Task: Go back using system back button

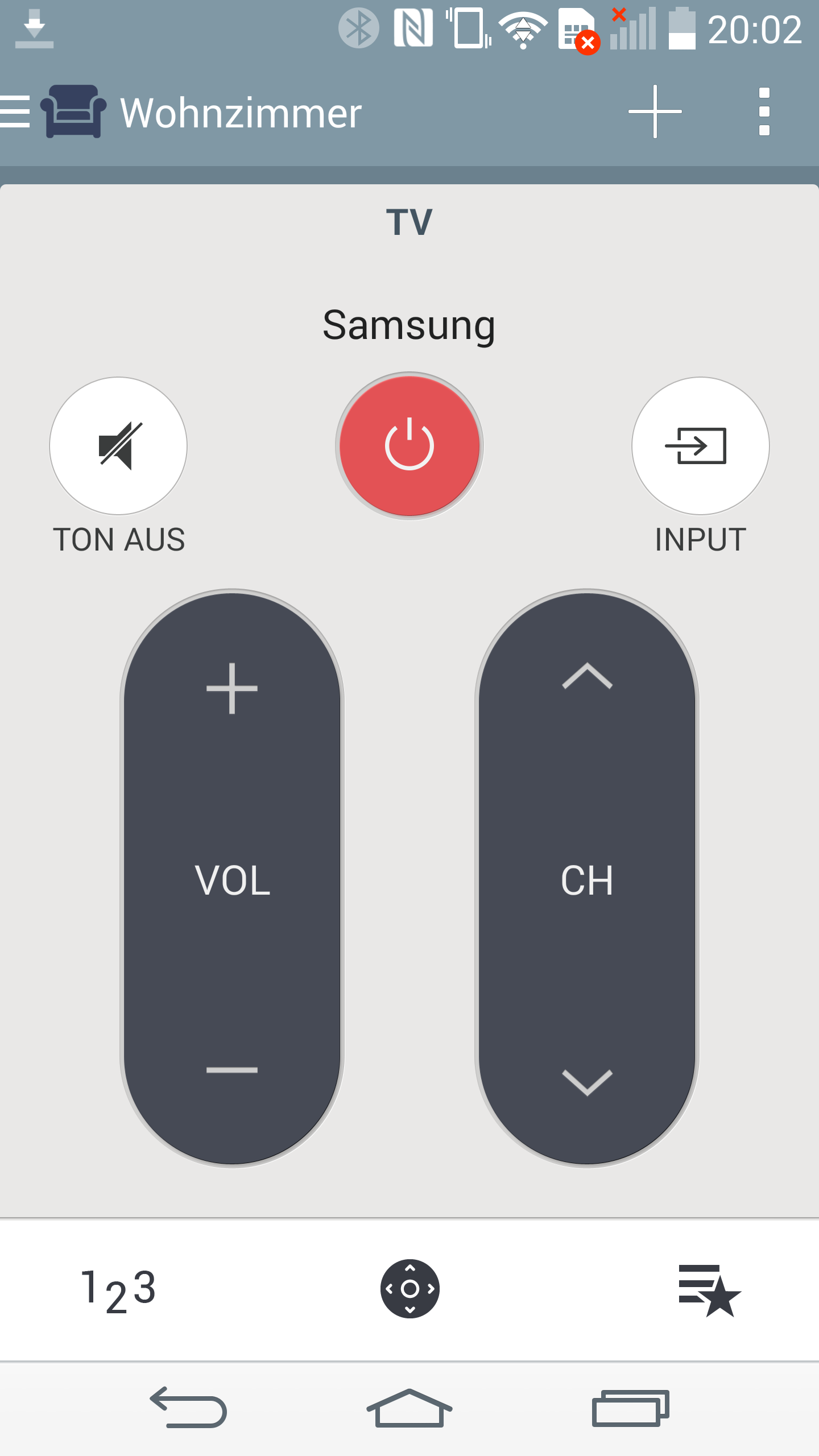Action: [x=188, y=1408]
